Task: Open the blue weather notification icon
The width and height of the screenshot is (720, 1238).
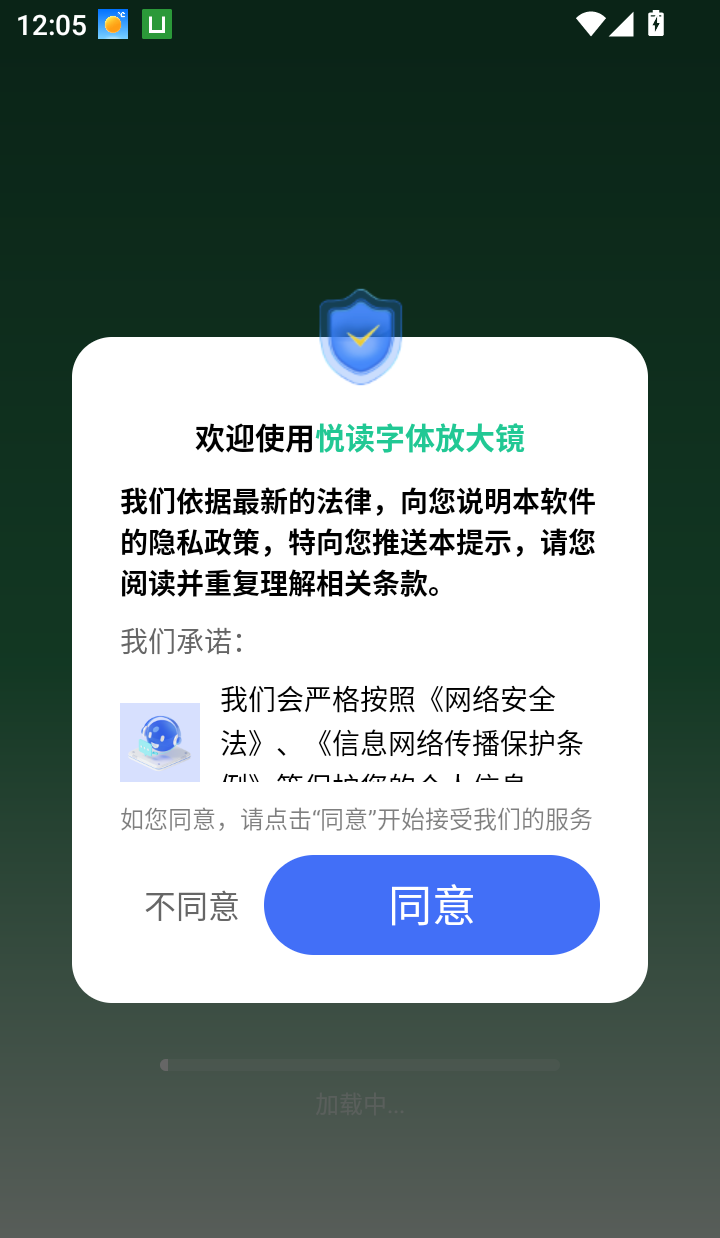Action: pyautogui.click(x=111, y=23)
